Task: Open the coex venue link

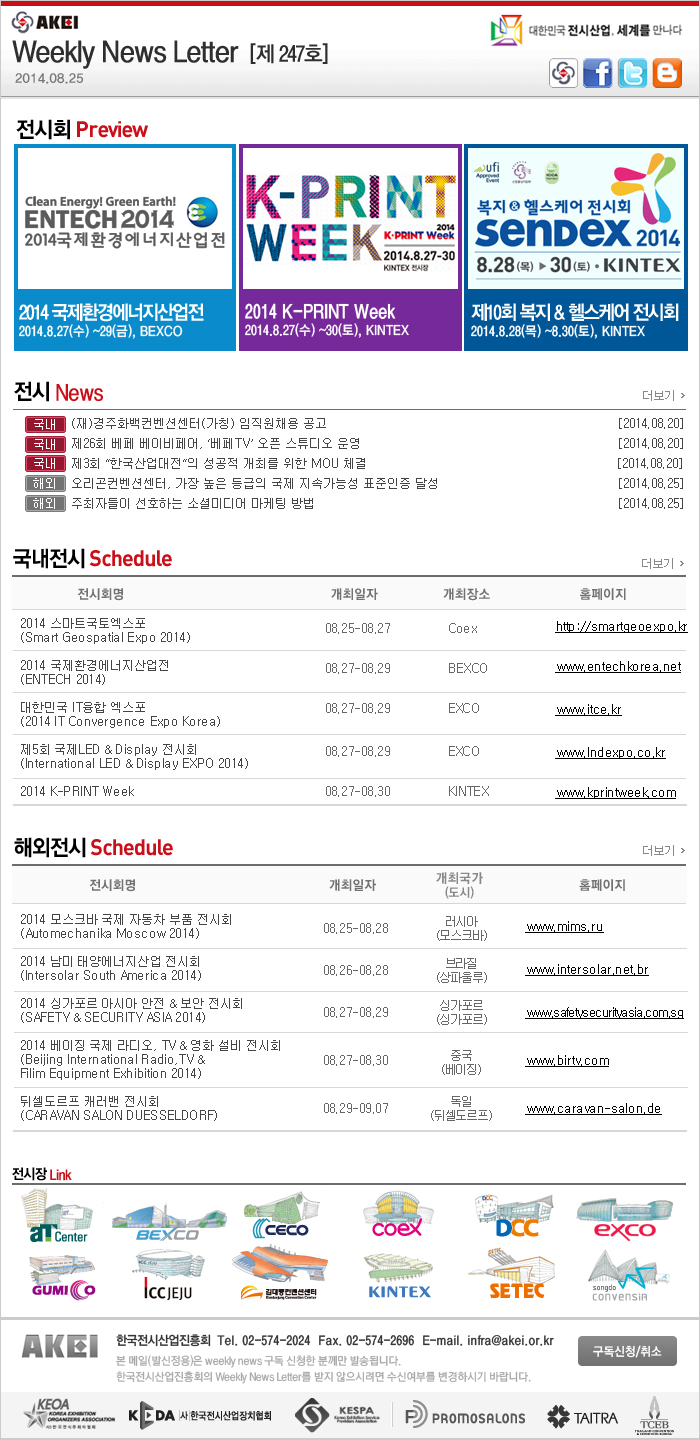Action: click(397, 1218)
